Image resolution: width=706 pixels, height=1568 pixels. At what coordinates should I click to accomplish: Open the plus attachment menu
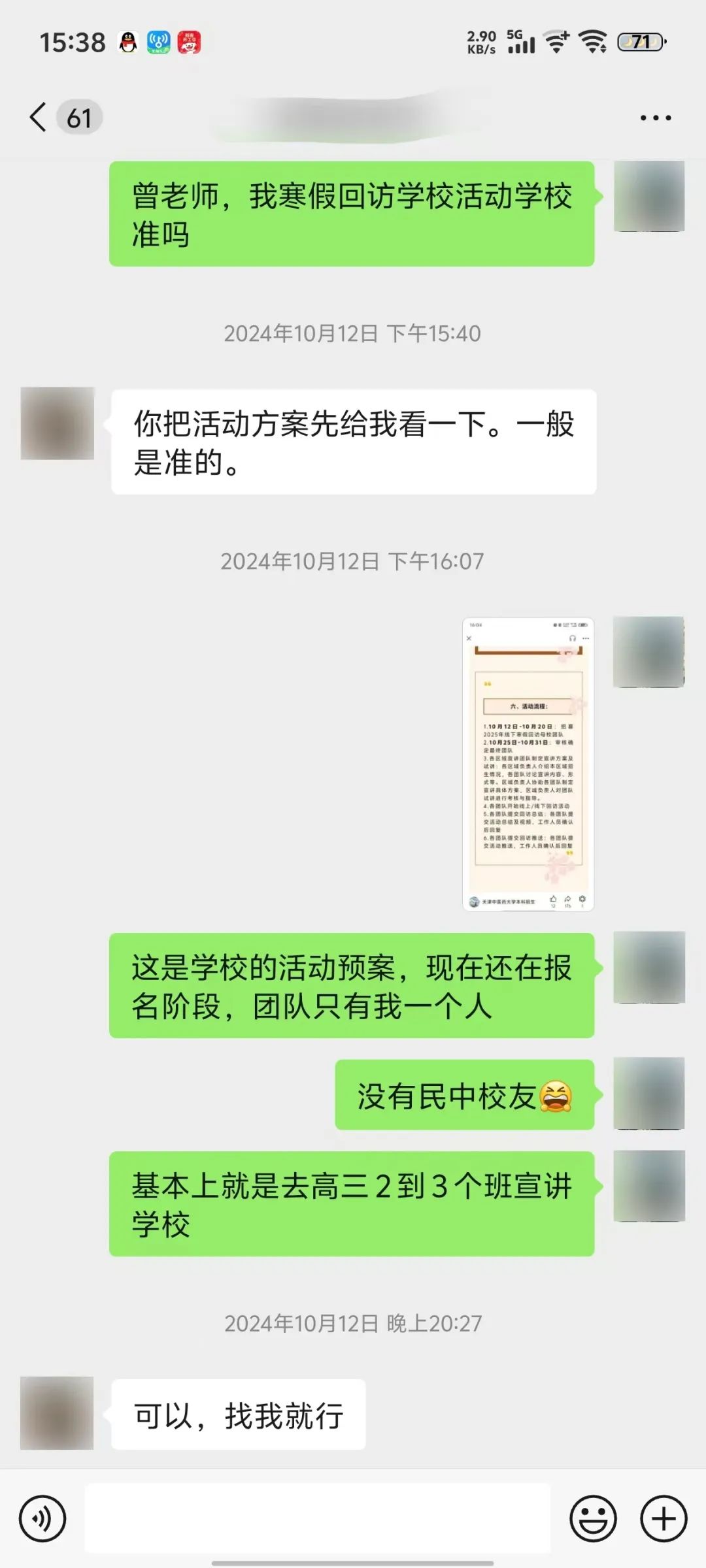tap(663, 1519)
